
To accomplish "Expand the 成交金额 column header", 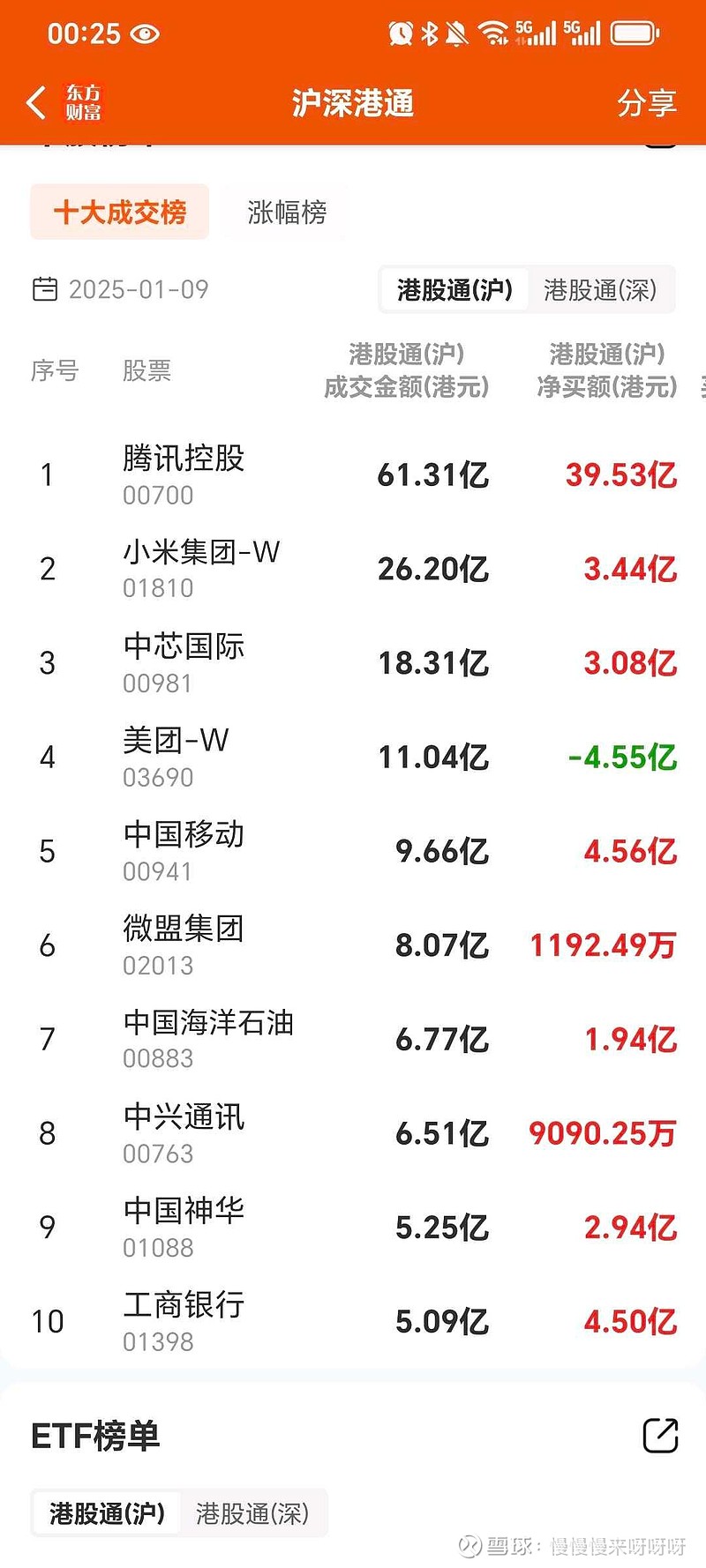I will (x=410, y=370).
